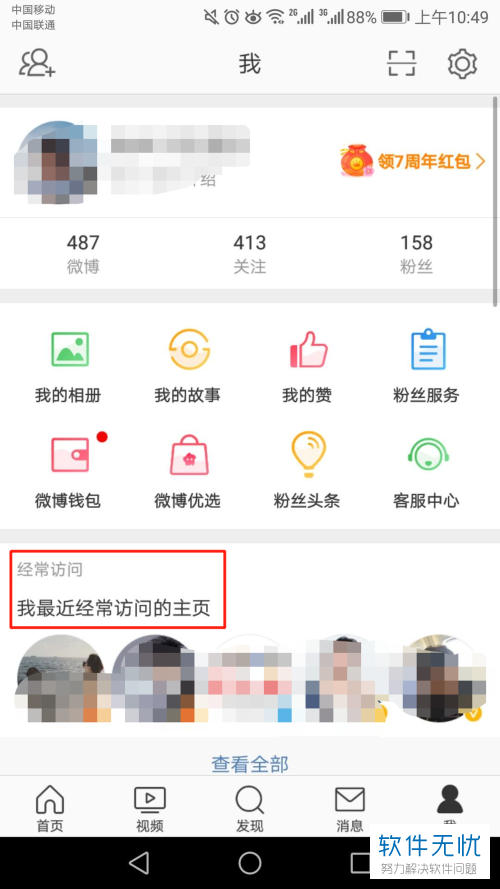Screen dimensions: 500x889
Task: Open 我的相册 album
Action: pos(69,367)
